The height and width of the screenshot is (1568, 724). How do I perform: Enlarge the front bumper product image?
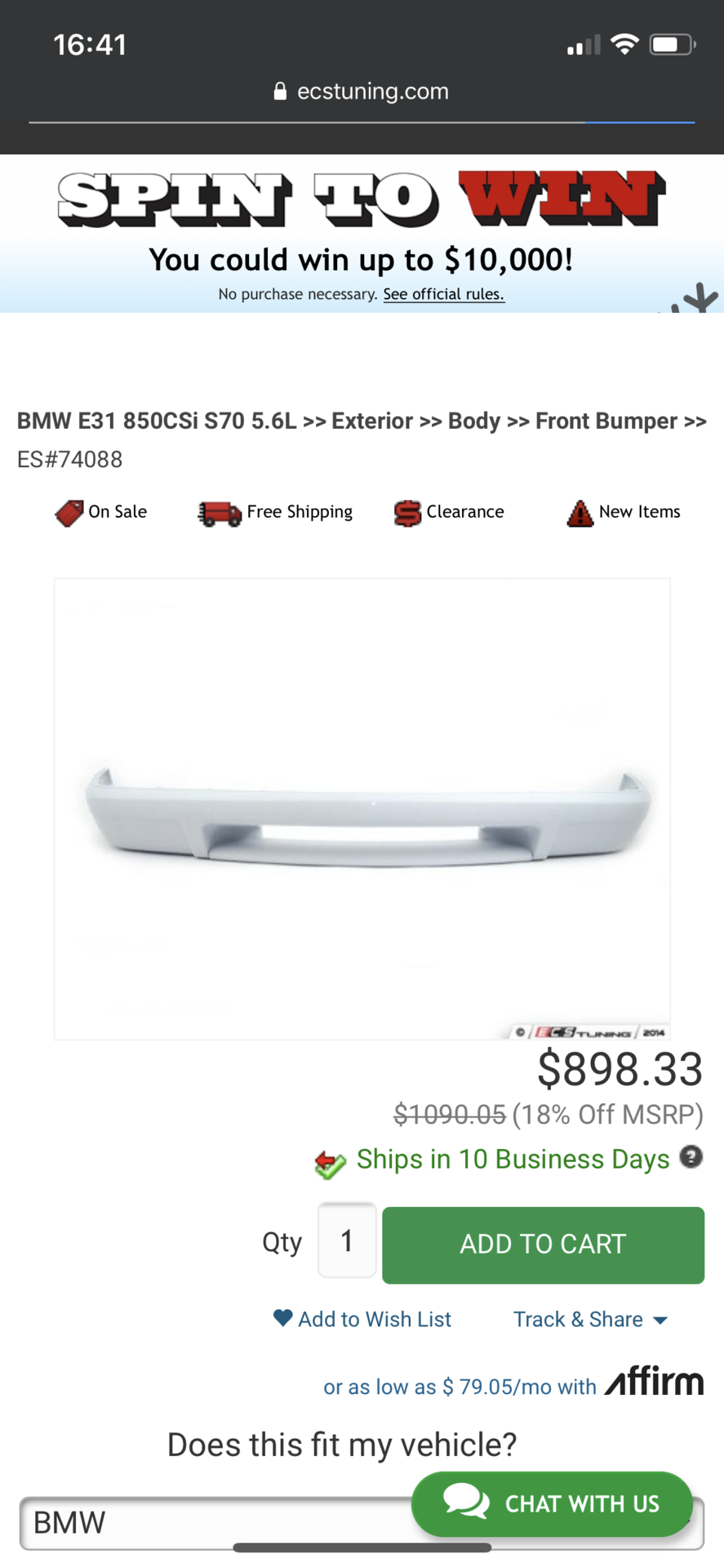[x=362, y=808]
